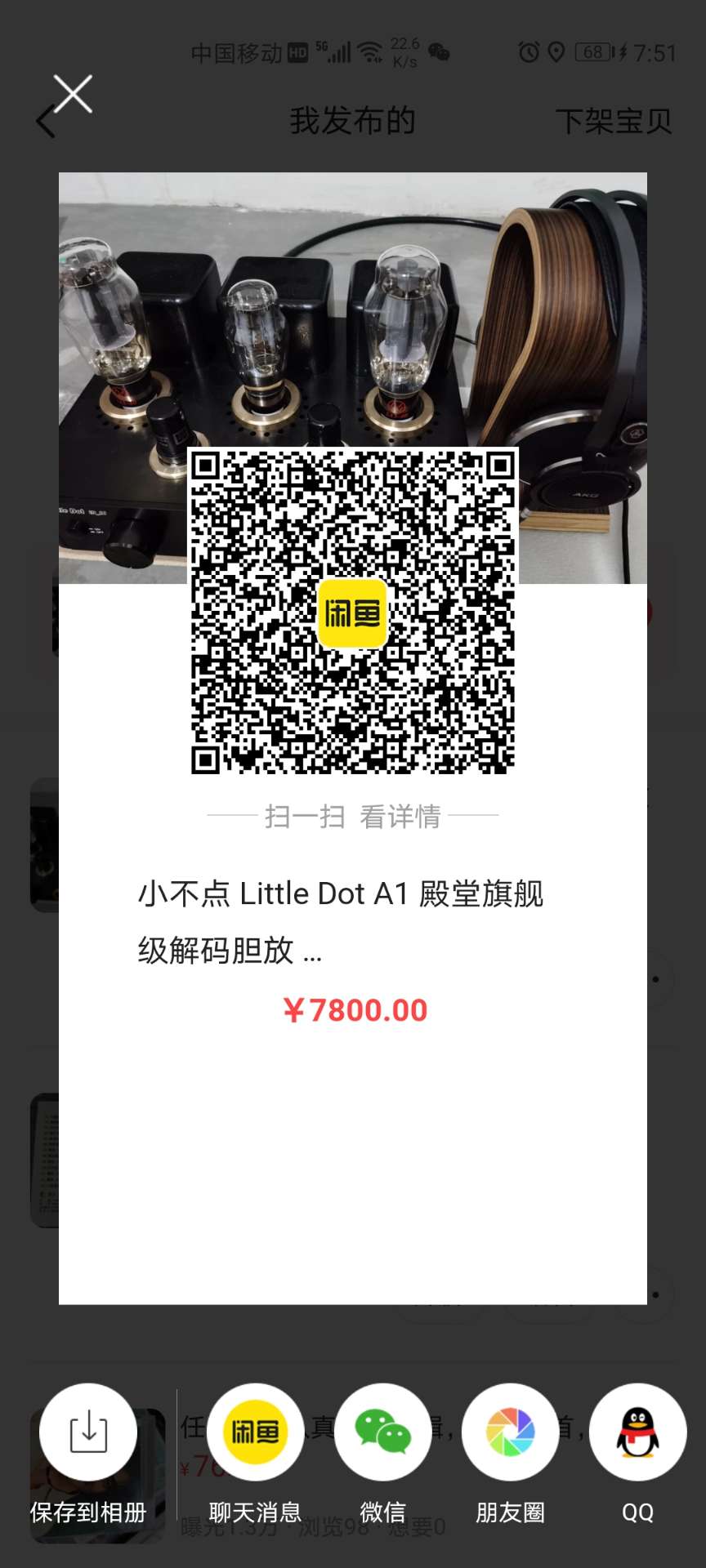Share the listing to WeChat
The width and height of the screenshot is (706, 1568).
click(382, 1433)
